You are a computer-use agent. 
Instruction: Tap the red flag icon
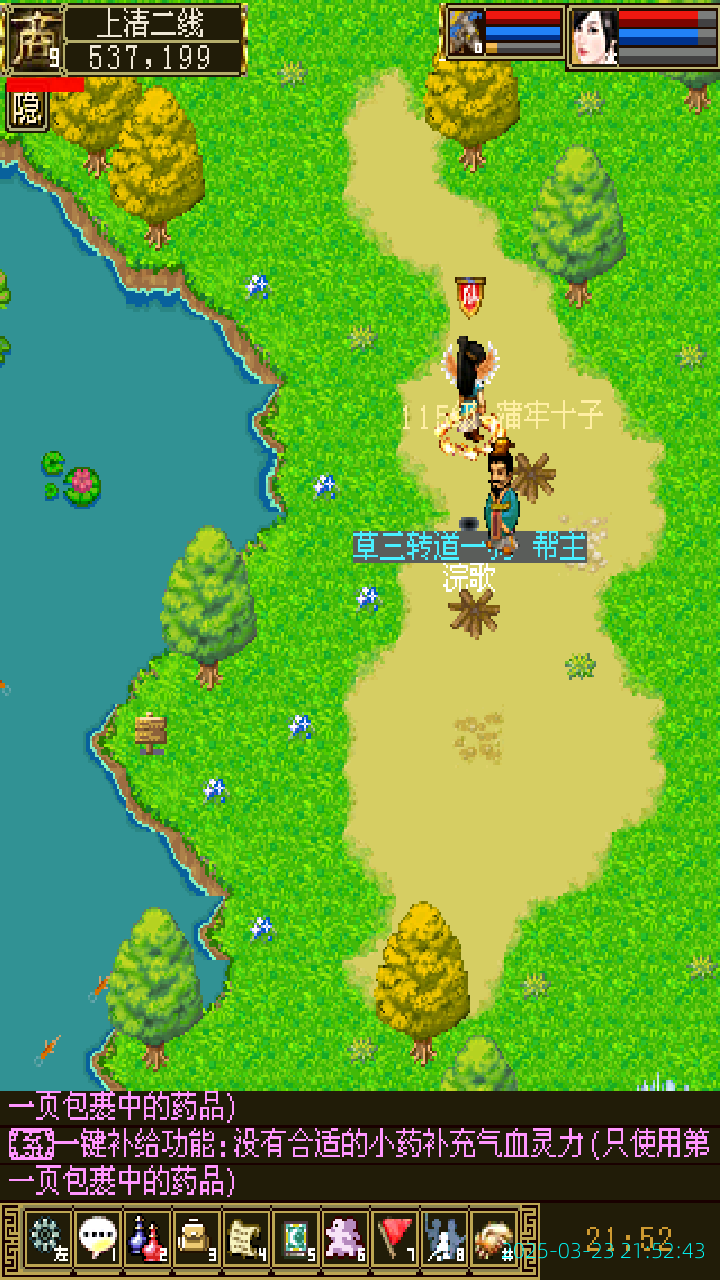point(396,1239)
